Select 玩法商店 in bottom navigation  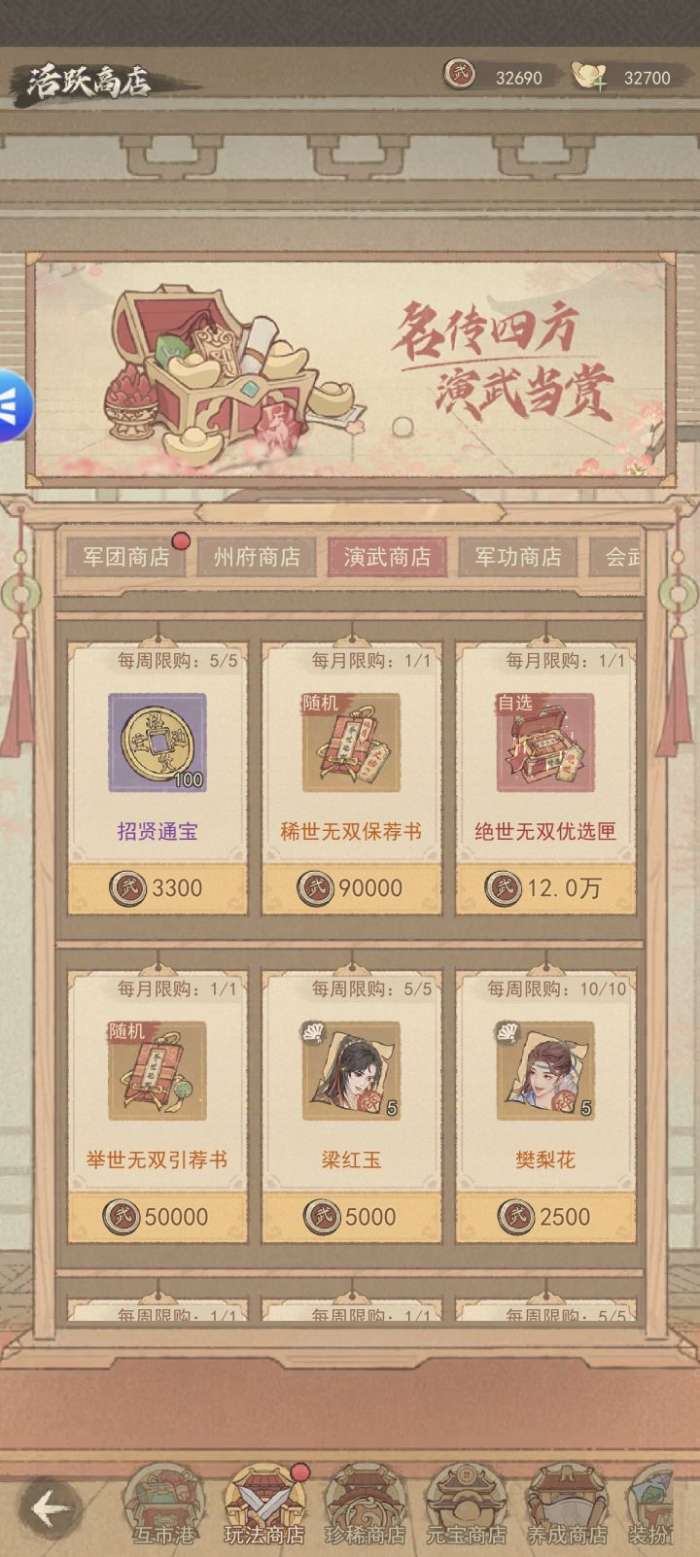tap(264, 1510)
